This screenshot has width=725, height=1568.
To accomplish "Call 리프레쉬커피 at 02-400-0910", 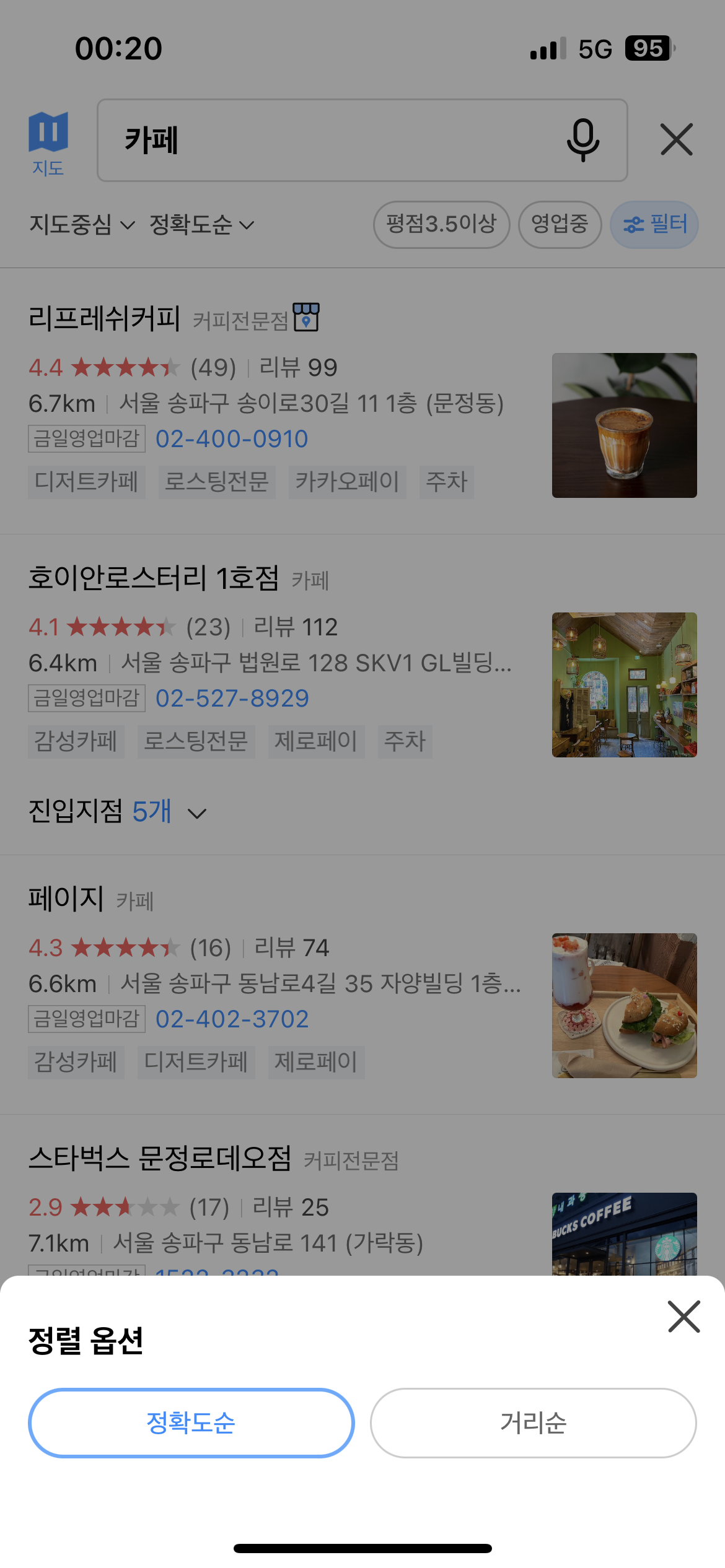I will coord(232,439).
